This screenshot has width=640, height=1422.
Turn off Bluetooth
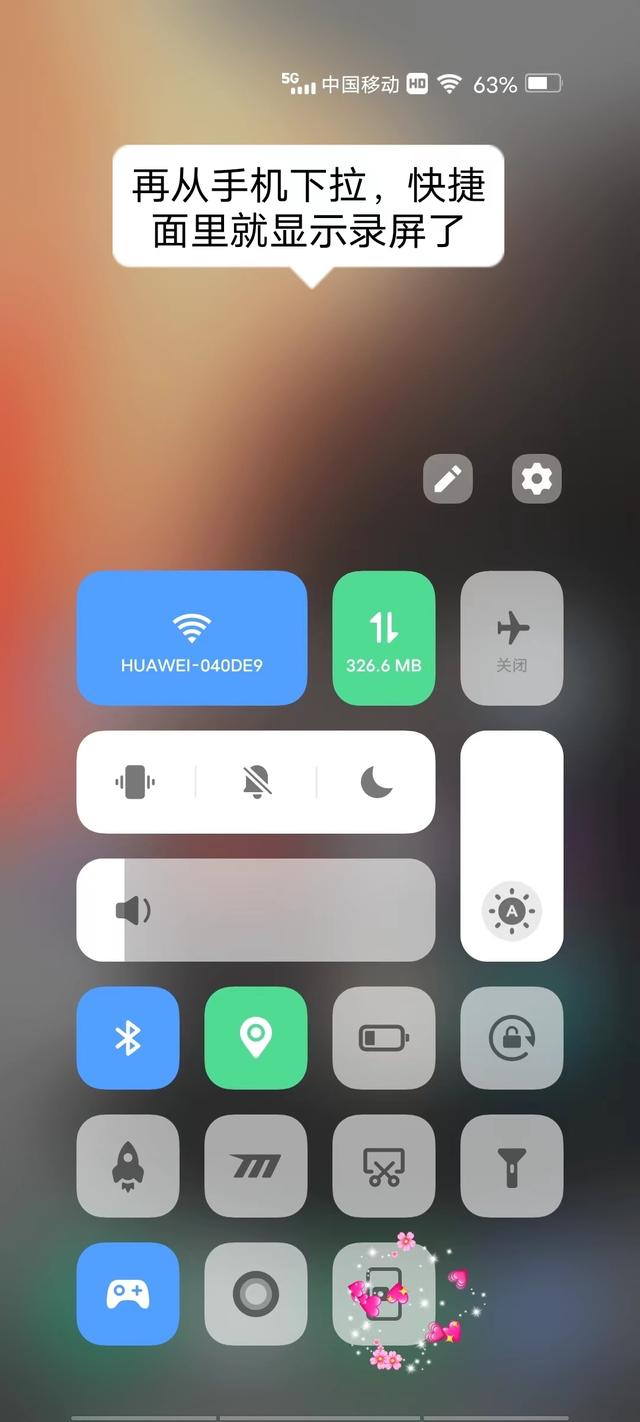128,1038
